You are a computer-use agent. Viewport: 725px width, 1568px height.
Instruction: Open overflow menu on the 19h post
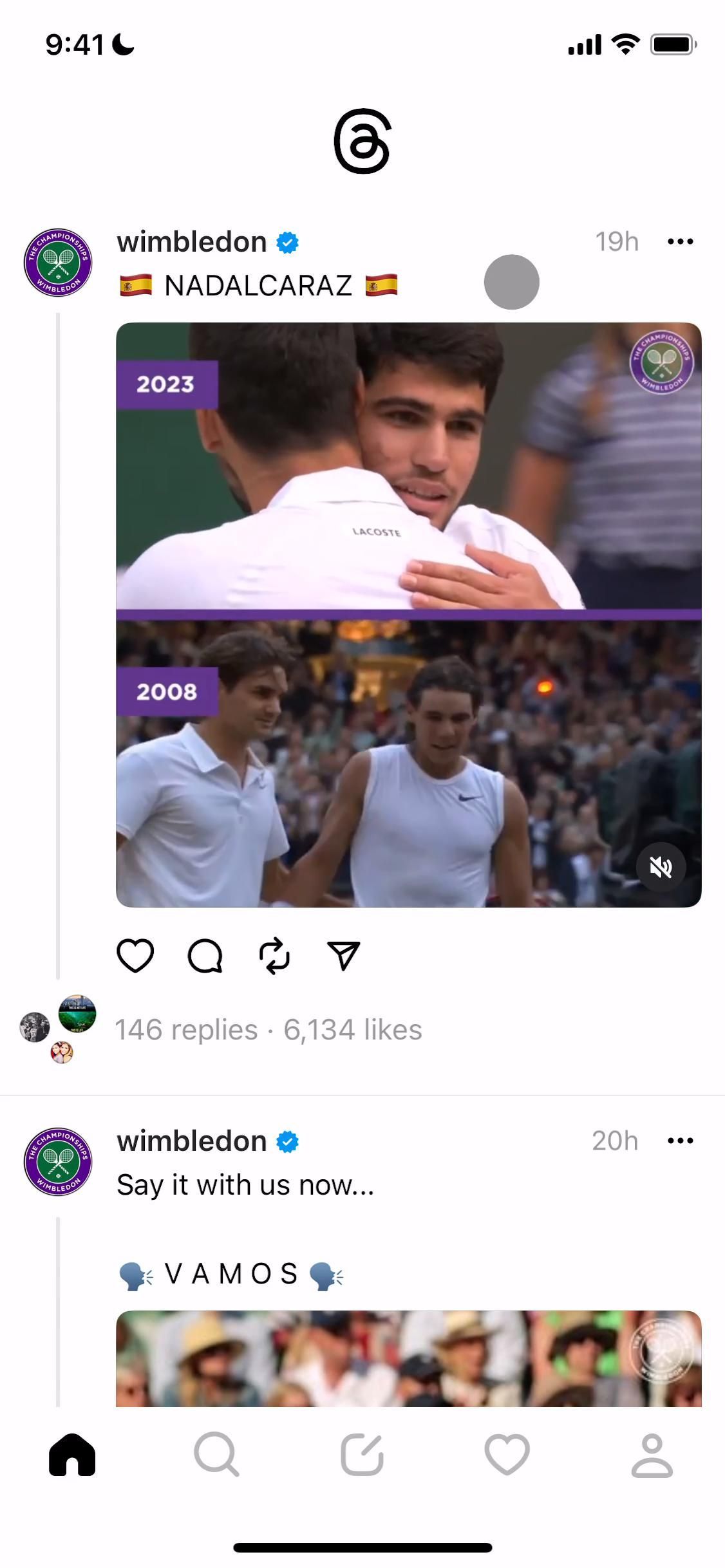coord(680,241)
